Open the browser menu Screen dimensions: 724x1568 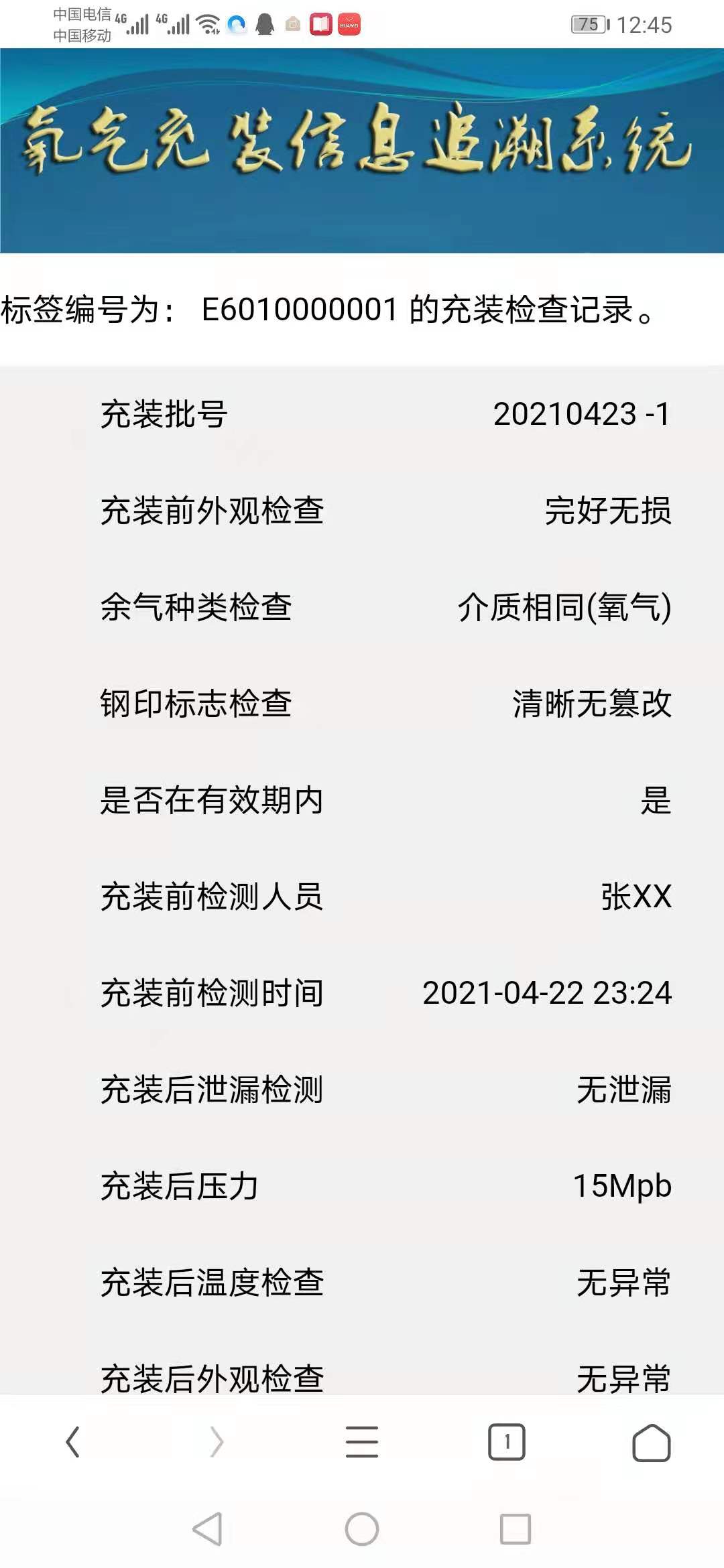(x=362, y=1442)
